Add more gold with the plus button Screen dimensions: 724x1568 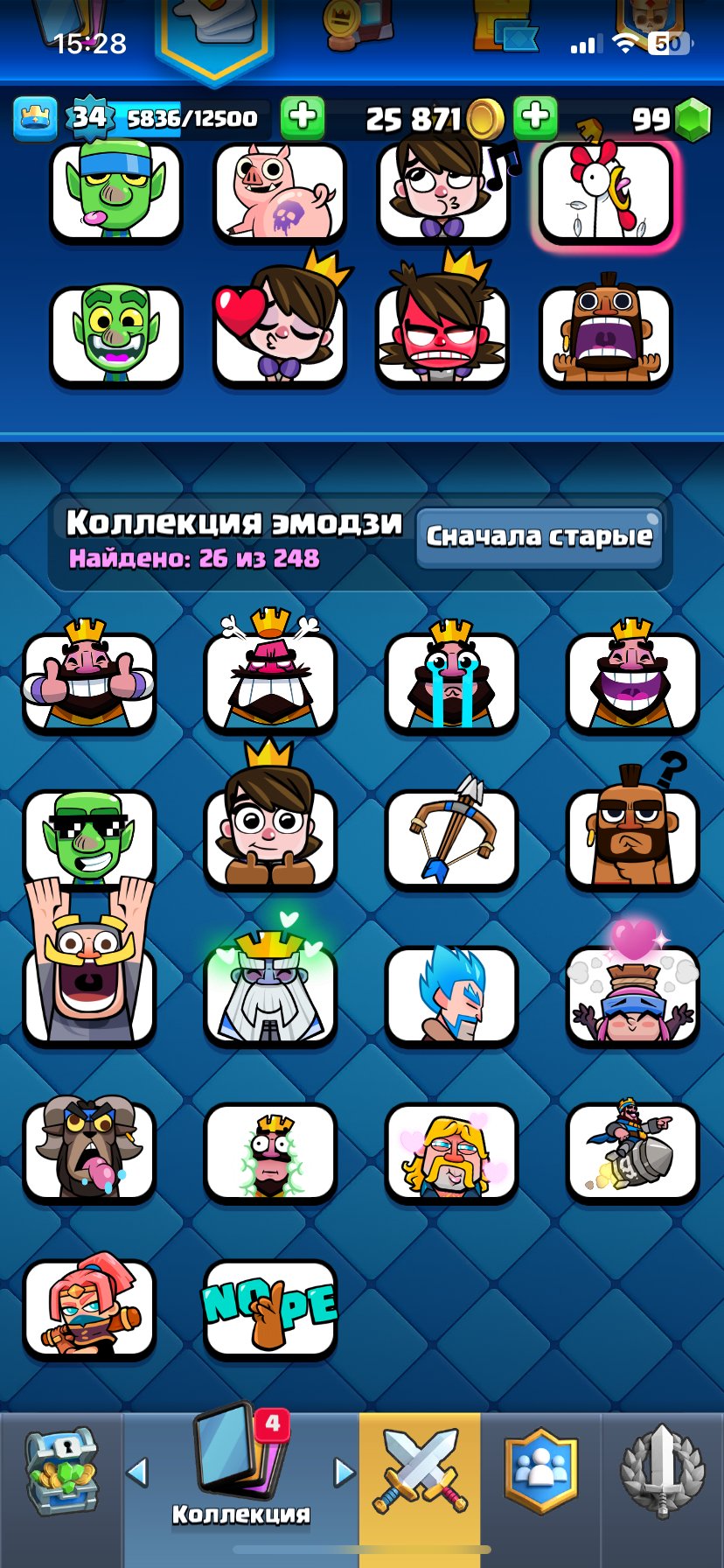pos(535,117)
